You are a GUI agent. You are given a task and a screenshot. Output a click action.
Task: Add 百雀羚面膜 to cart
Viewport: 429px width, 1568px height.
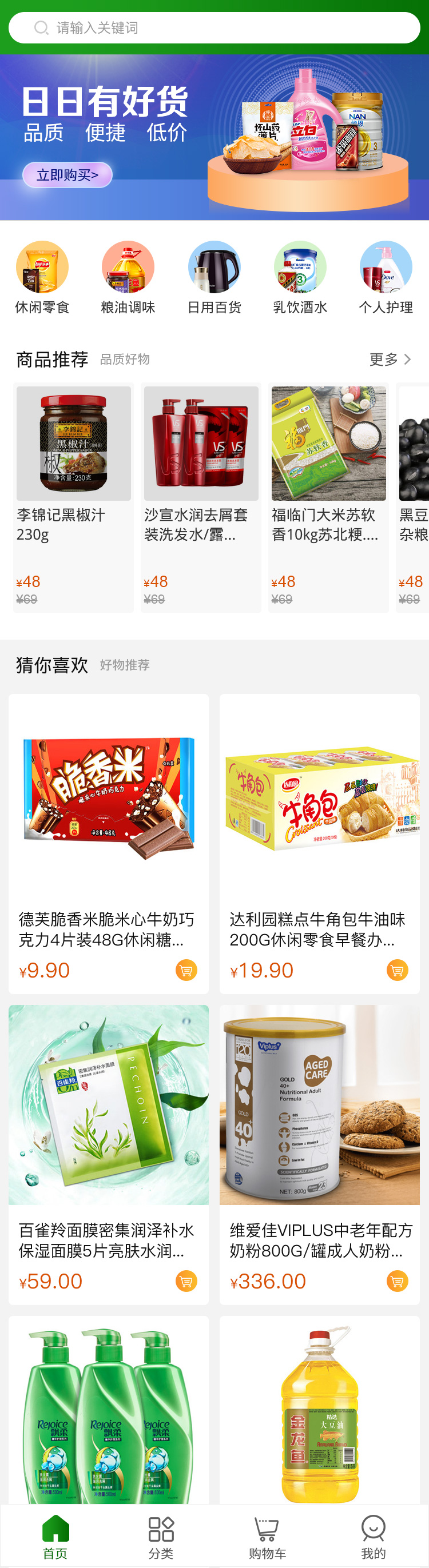pos(186,1280)
